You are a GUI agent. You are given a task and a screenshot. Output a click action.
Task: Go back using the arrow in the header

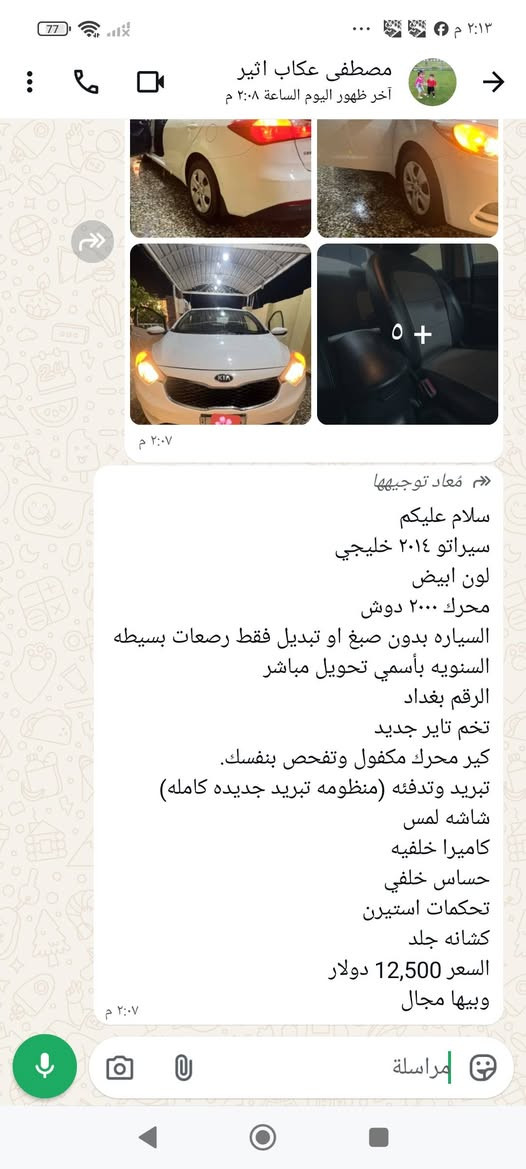point(493,82)
